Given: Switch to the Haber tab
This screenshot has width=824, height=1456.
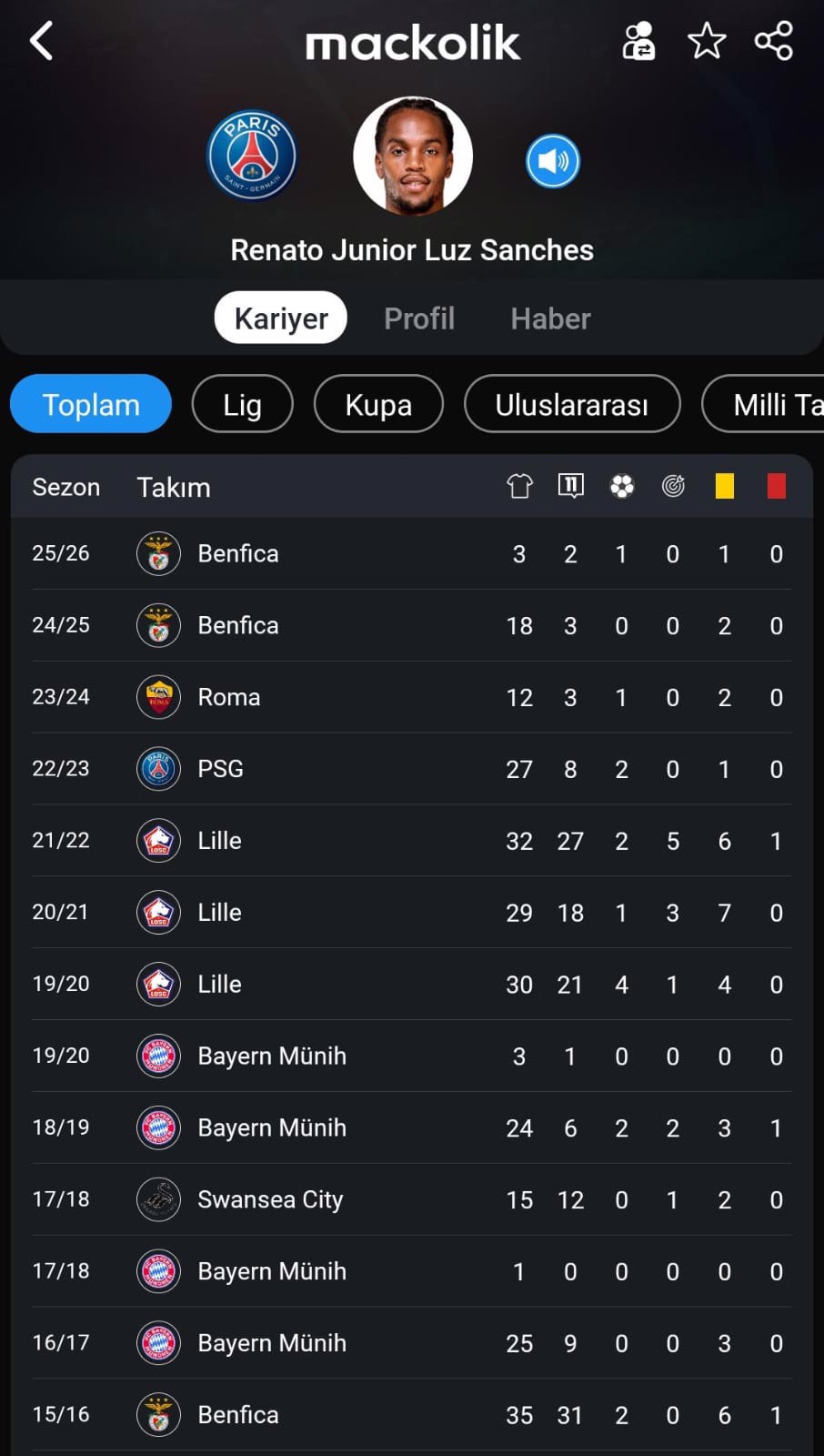Looking at the screenshot, I should (x=550, y=318).
